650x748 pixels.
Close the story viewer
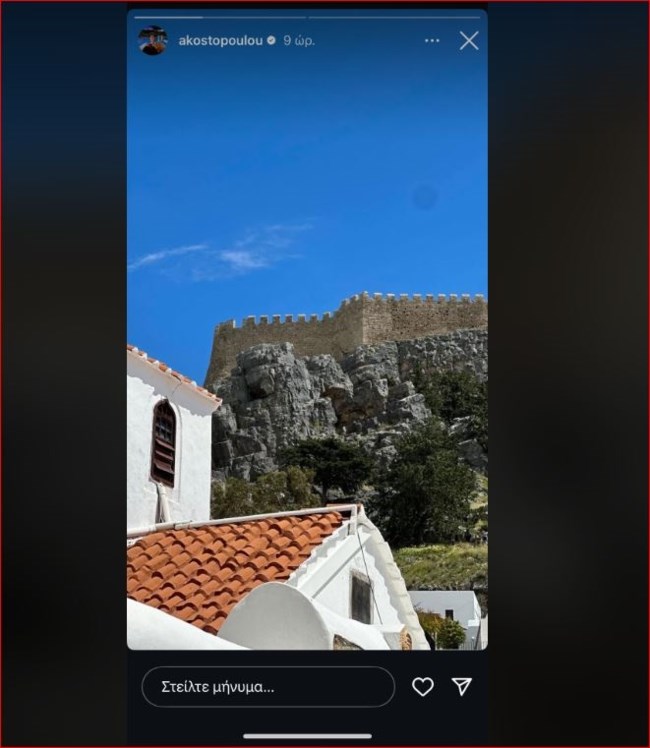pos(468,41)
